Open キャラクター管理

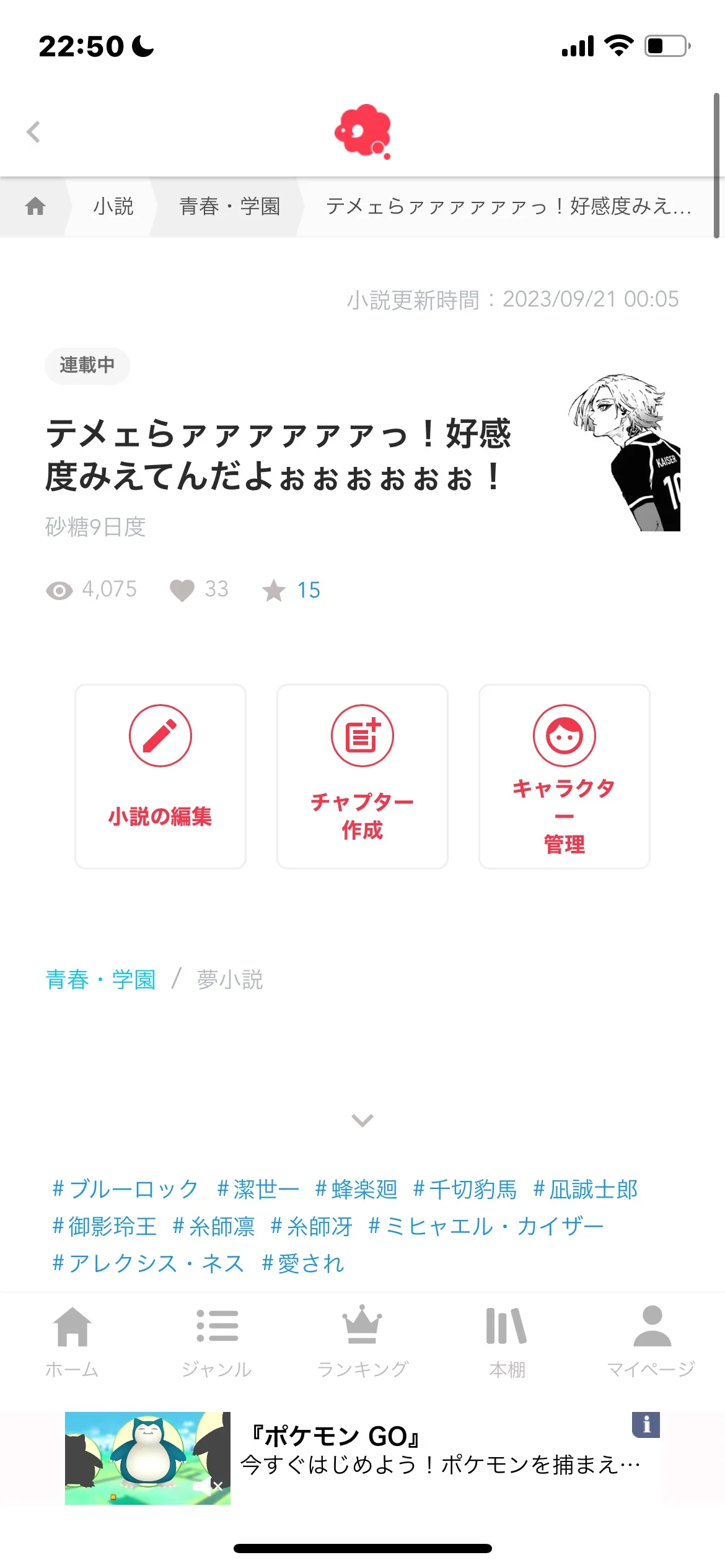pos(564,776)
